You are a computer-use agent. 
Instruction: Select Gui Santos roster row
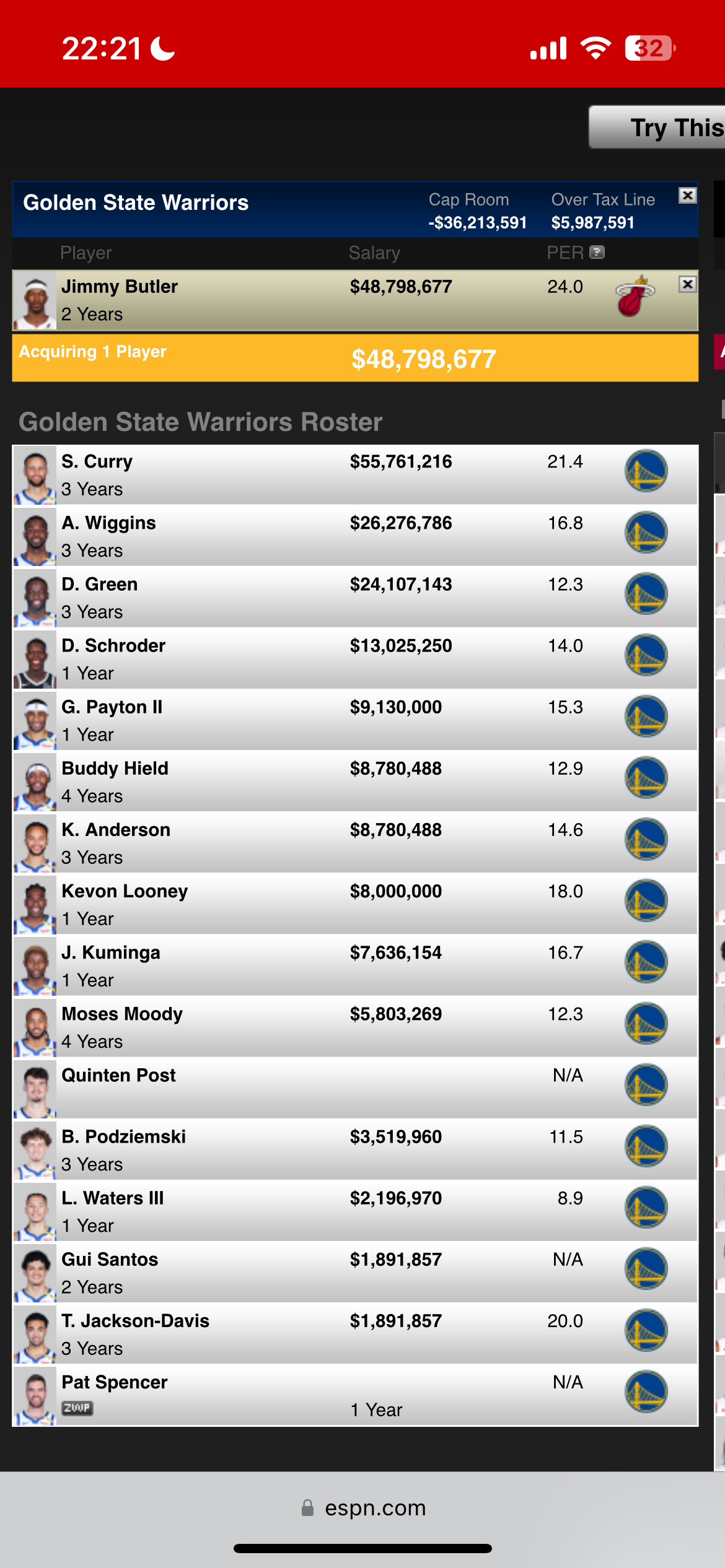(355, 1272)
